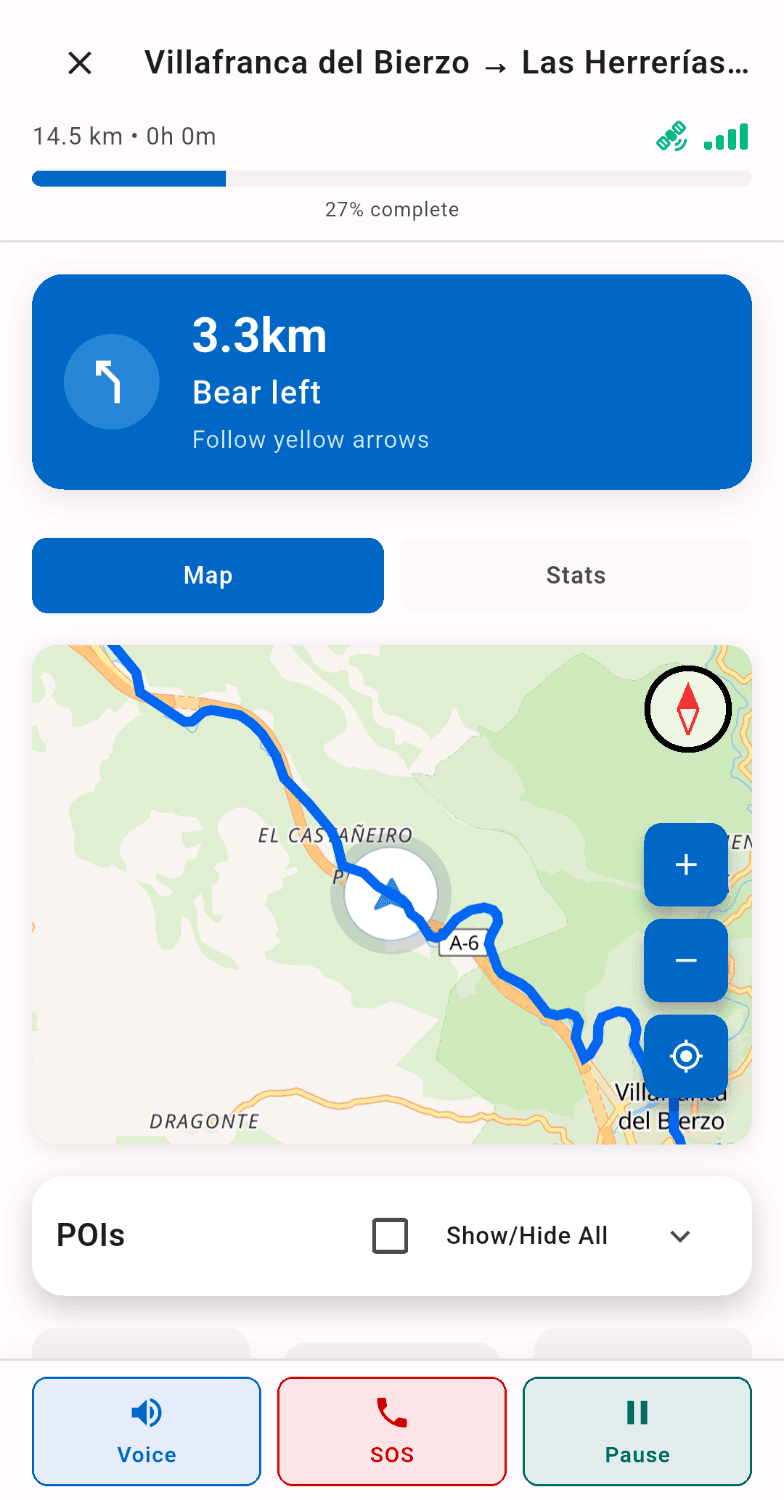The width and height of the screenshot is (784, 1500).
Task: Toggle Voice guidance
Action: coord(147,1431)
